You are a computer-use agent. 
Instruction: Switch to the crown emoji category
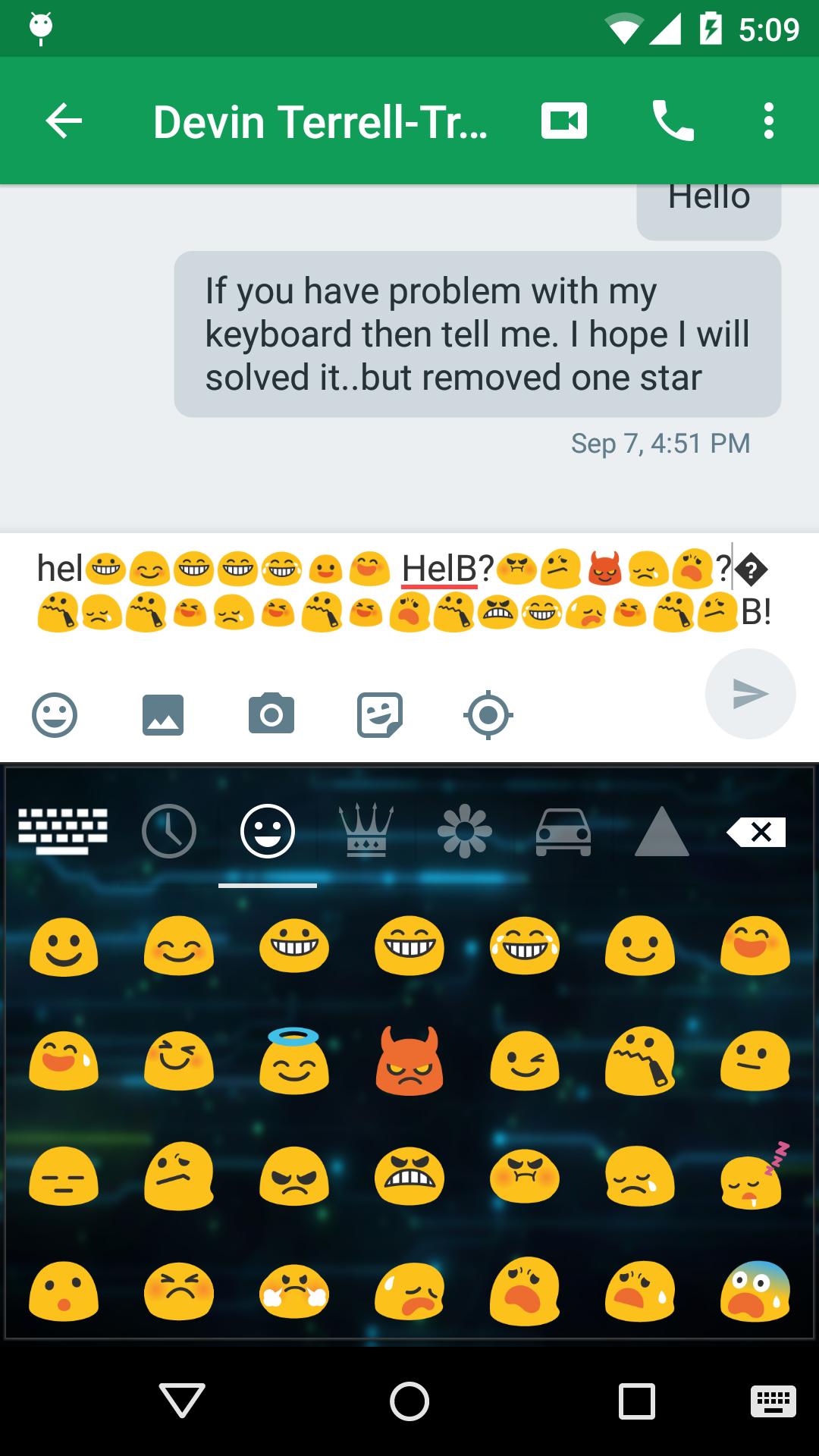tap(366, 832)
